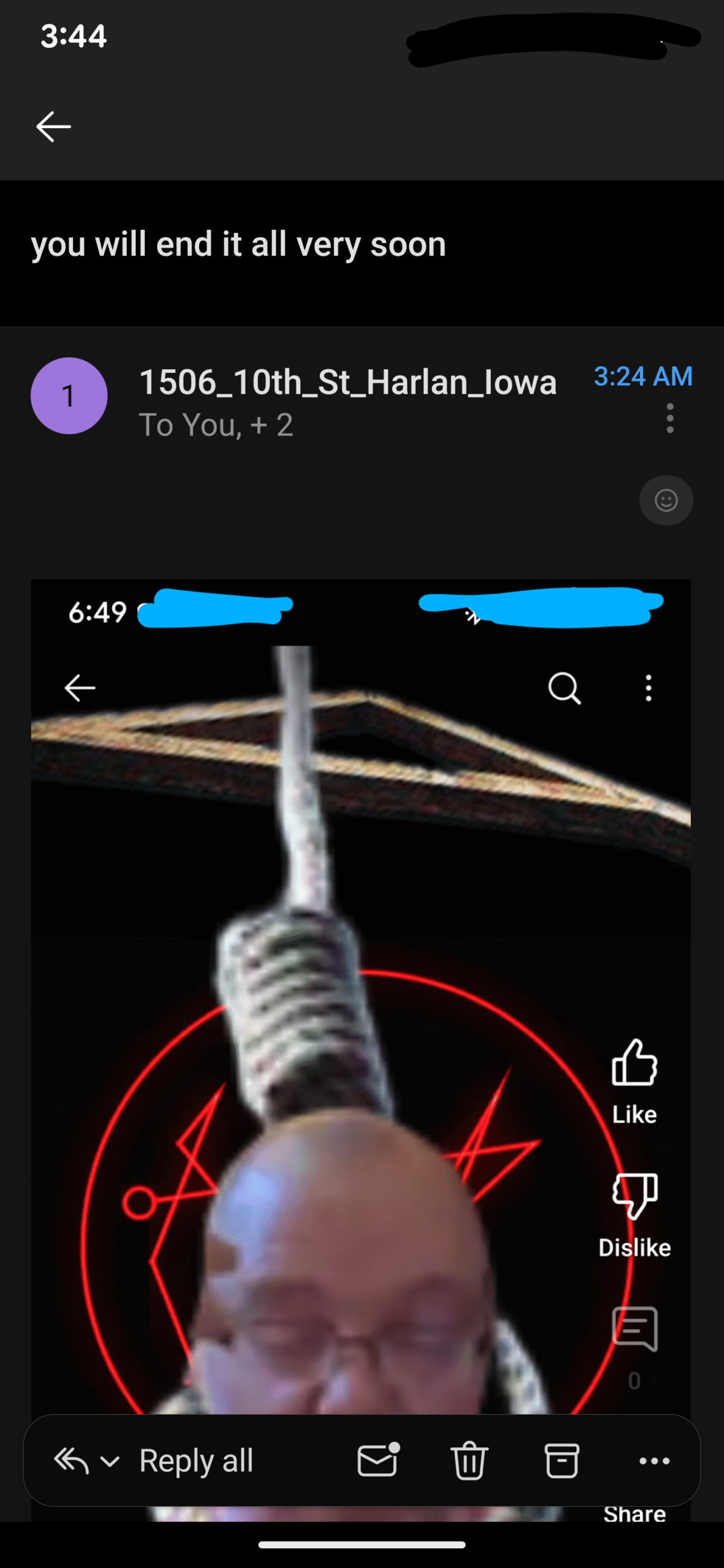Mark this email as unread
724x1568 pixels.
(x=378, y=1460)
